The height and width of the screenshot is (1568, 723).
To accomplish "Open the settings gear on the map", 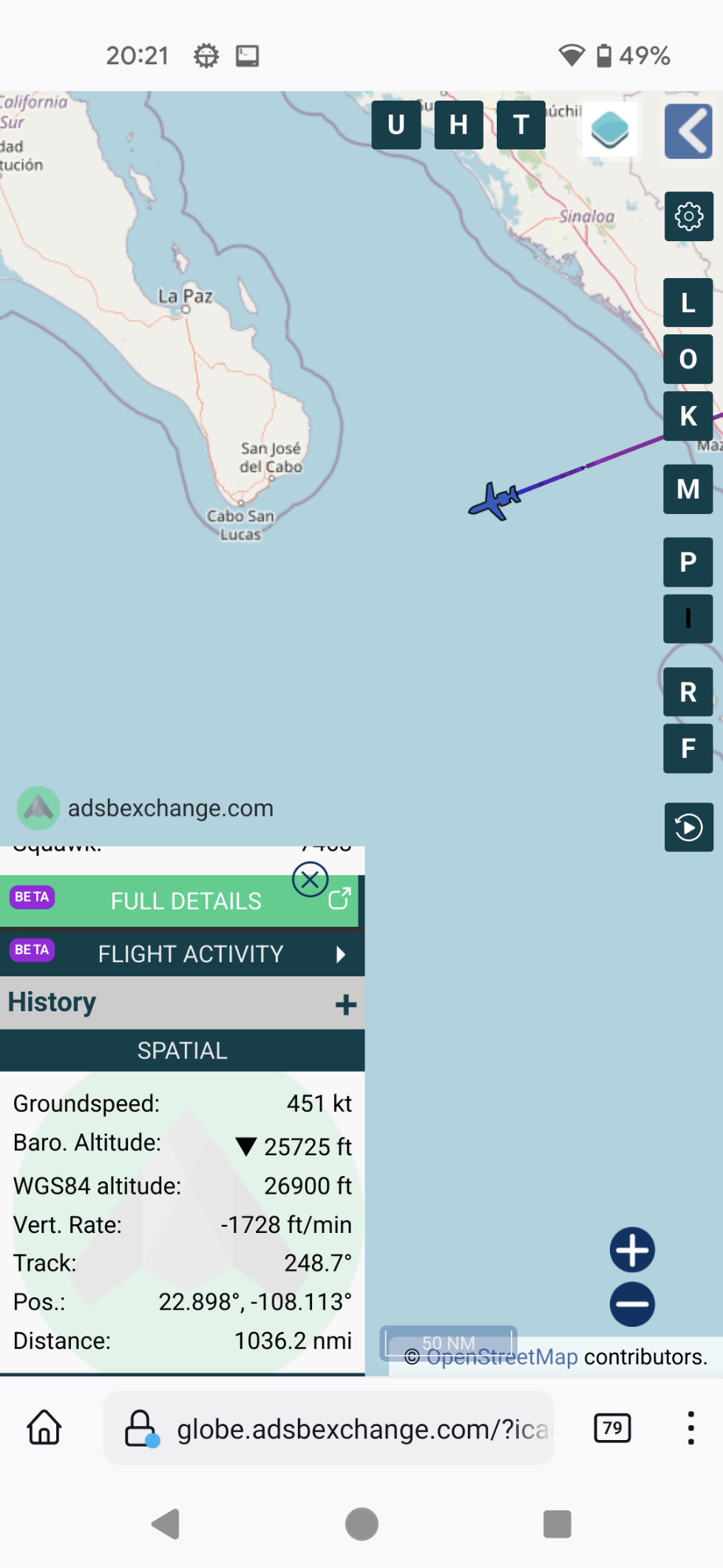I will click(x=689, y=217).
